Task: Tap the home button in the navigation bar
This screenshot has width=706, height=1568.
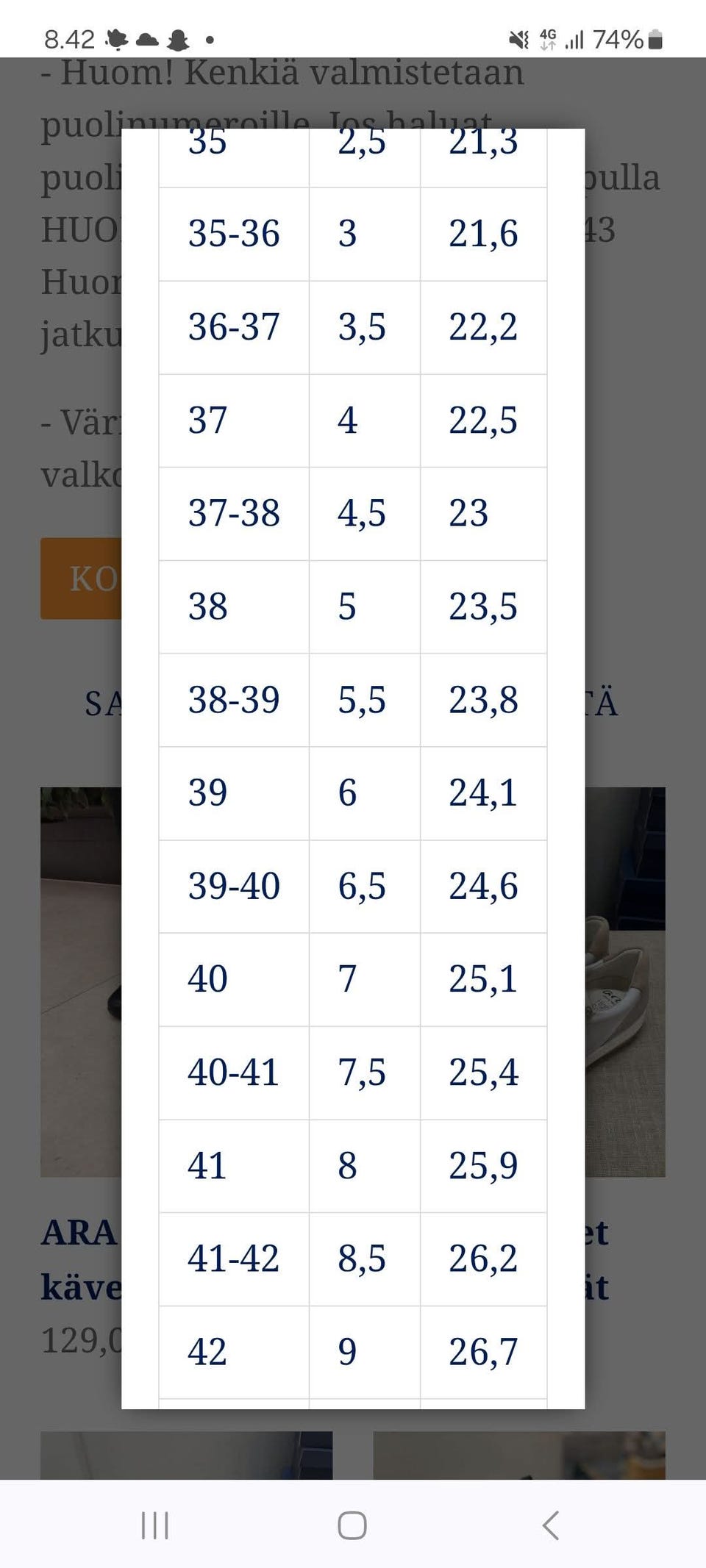Action: click(x=352, y=1525)
